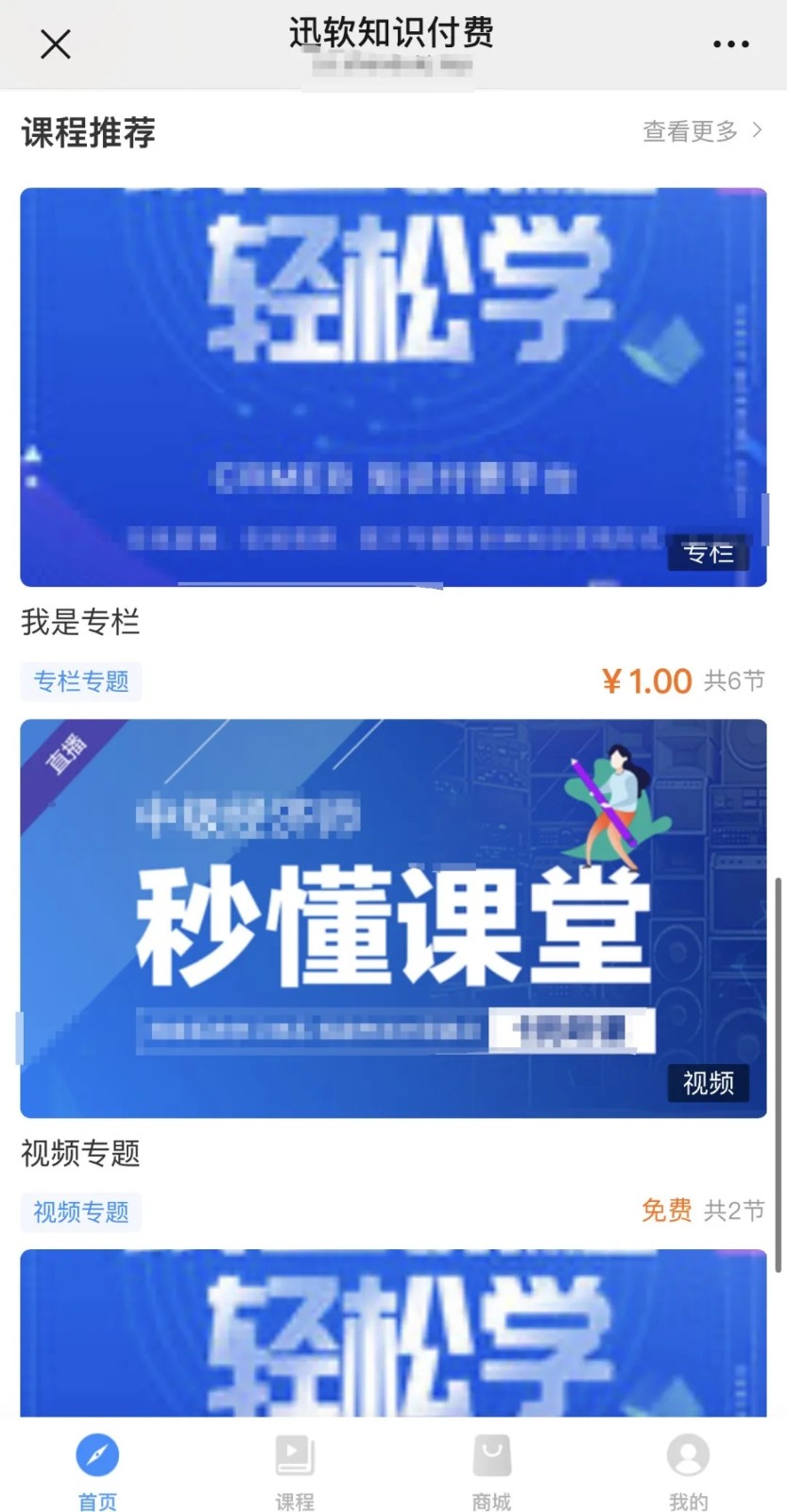Open the 轻松学 course banner

393,386
